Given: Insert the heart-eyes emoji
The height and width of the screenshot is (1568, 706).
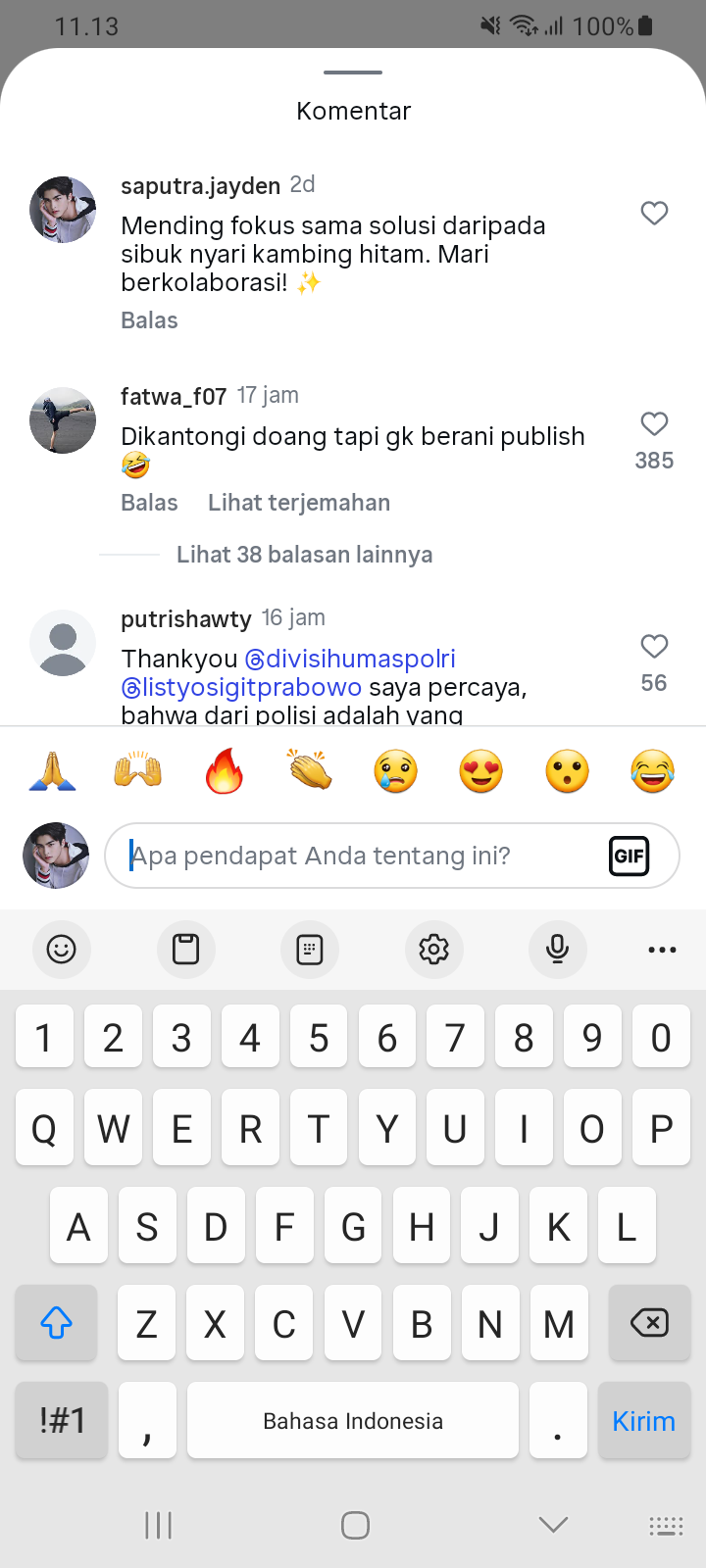Looking at the screenshot, I should pyautogui.click(x=481, y=771).
